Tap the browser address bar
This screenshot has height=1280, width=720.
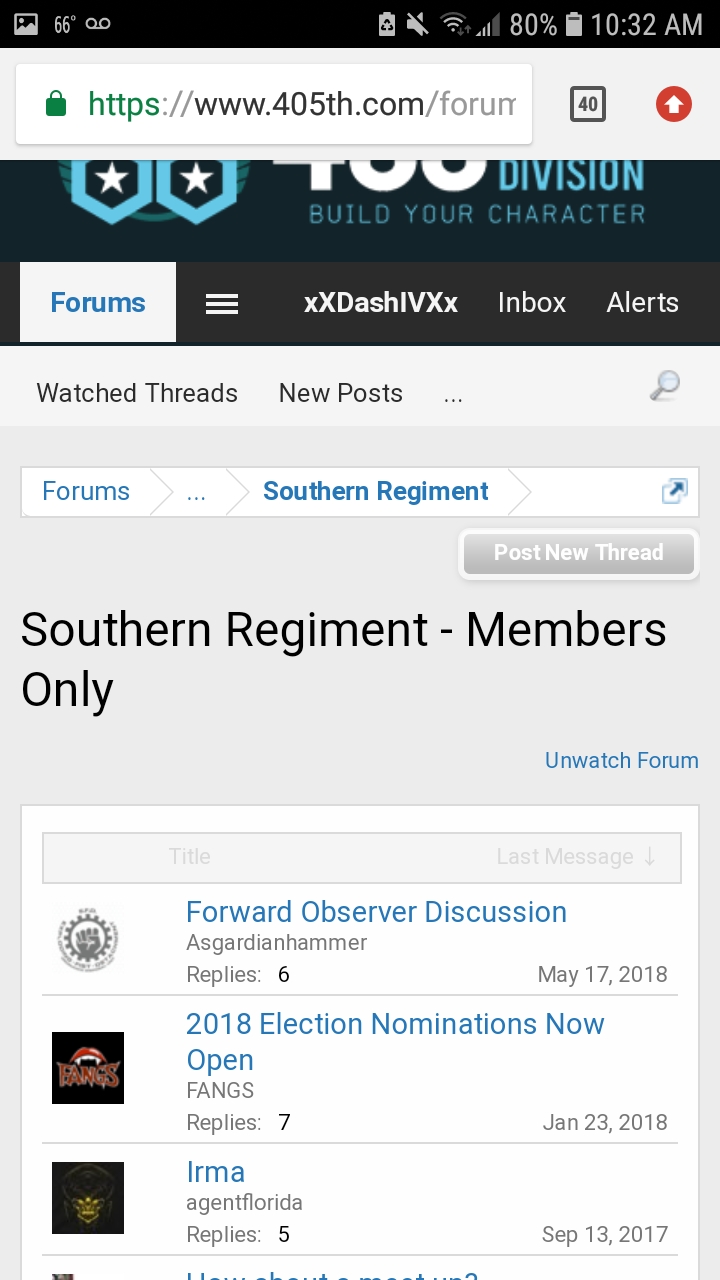[273, 104]
